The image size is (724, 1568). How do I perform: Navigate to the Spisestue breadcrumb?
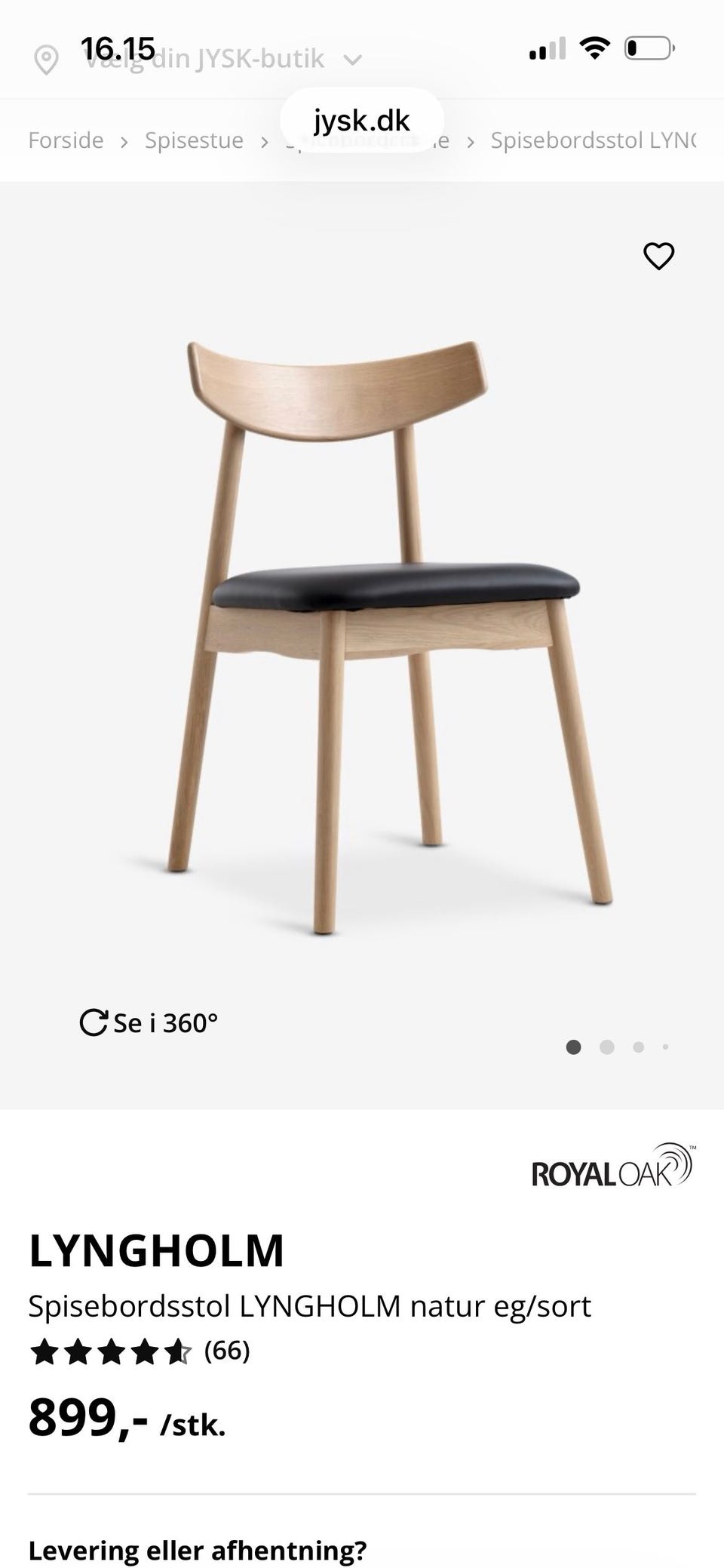click(x=194, y=140)
